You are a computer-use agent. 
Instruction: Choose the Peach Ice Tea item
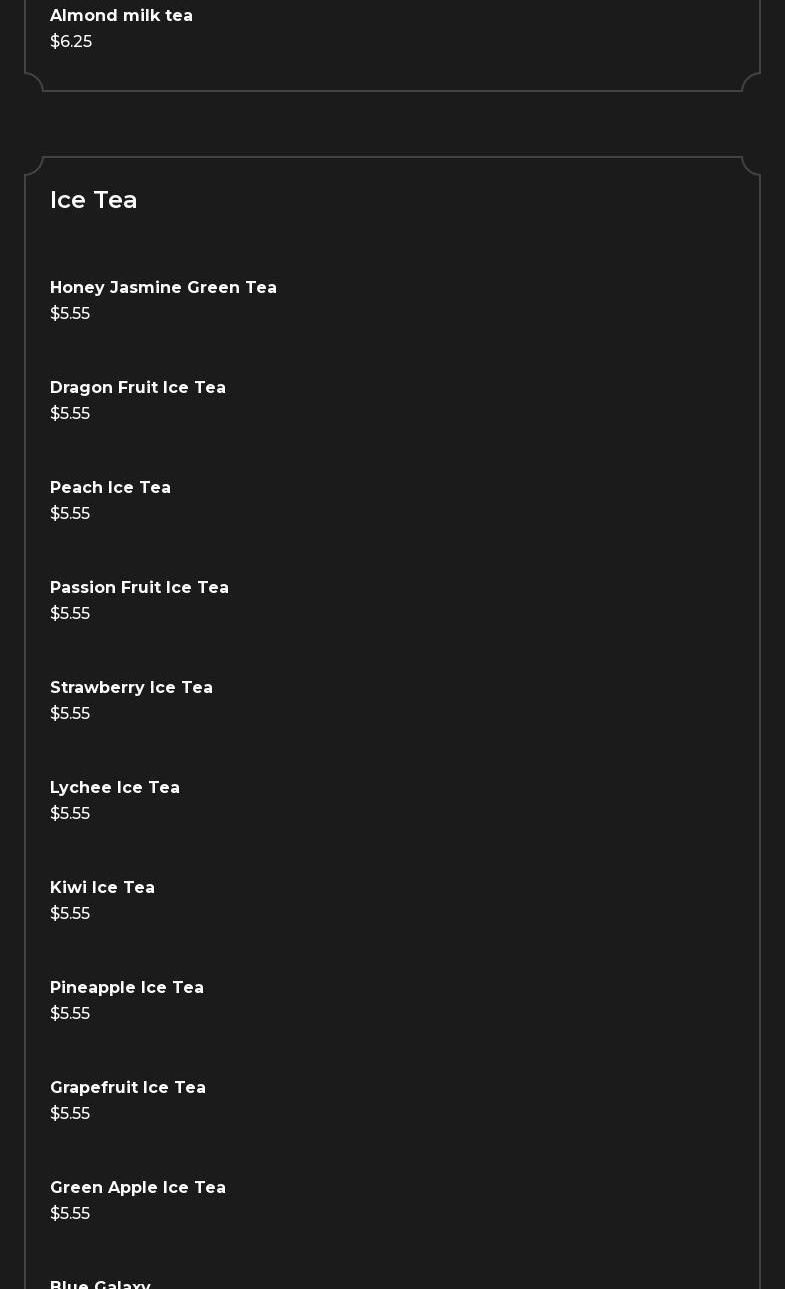(110, 488)
